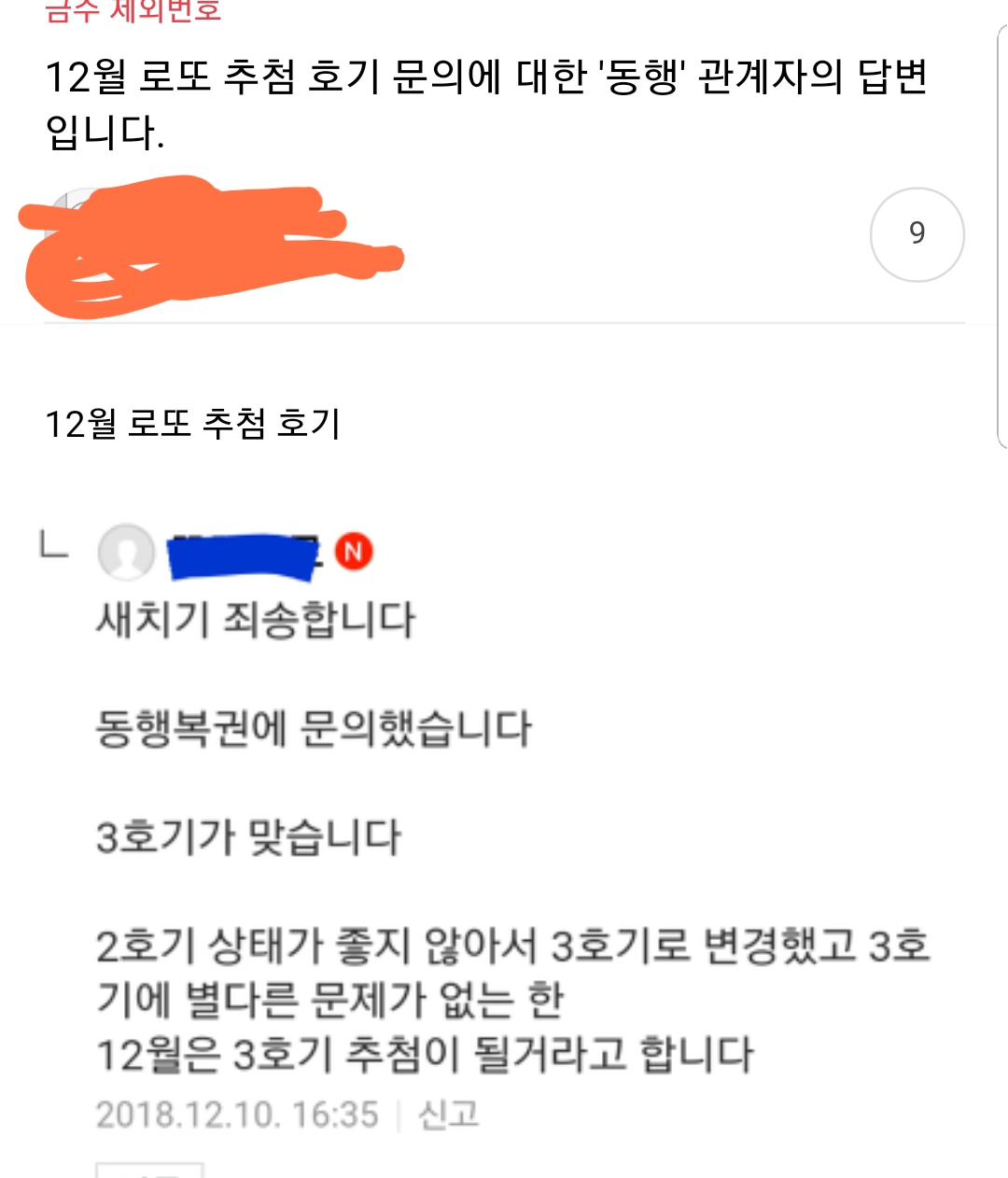Open the 9 comments bubble
1008x1178 pixels.
(x=917, y=234)
